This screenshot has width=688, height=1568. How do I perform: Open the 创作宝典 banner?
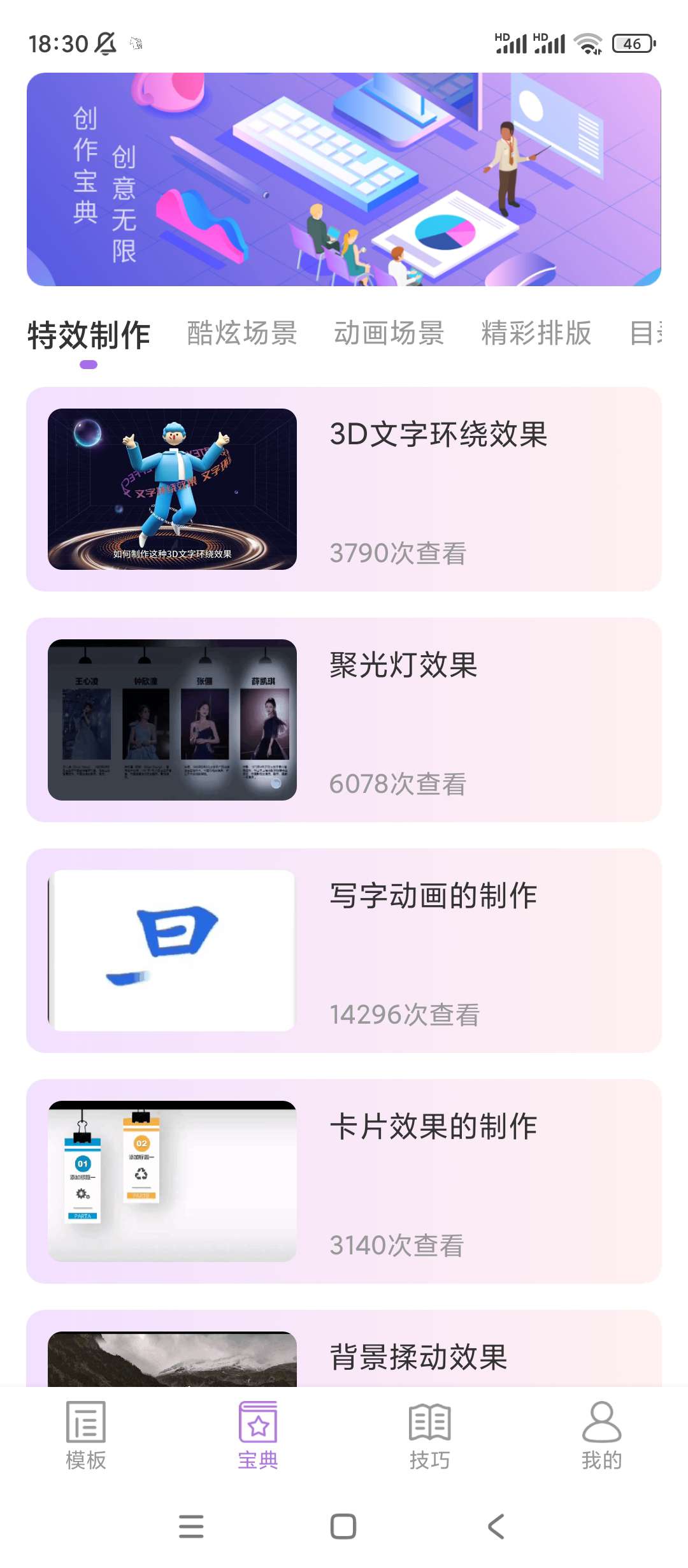point(344,179)
